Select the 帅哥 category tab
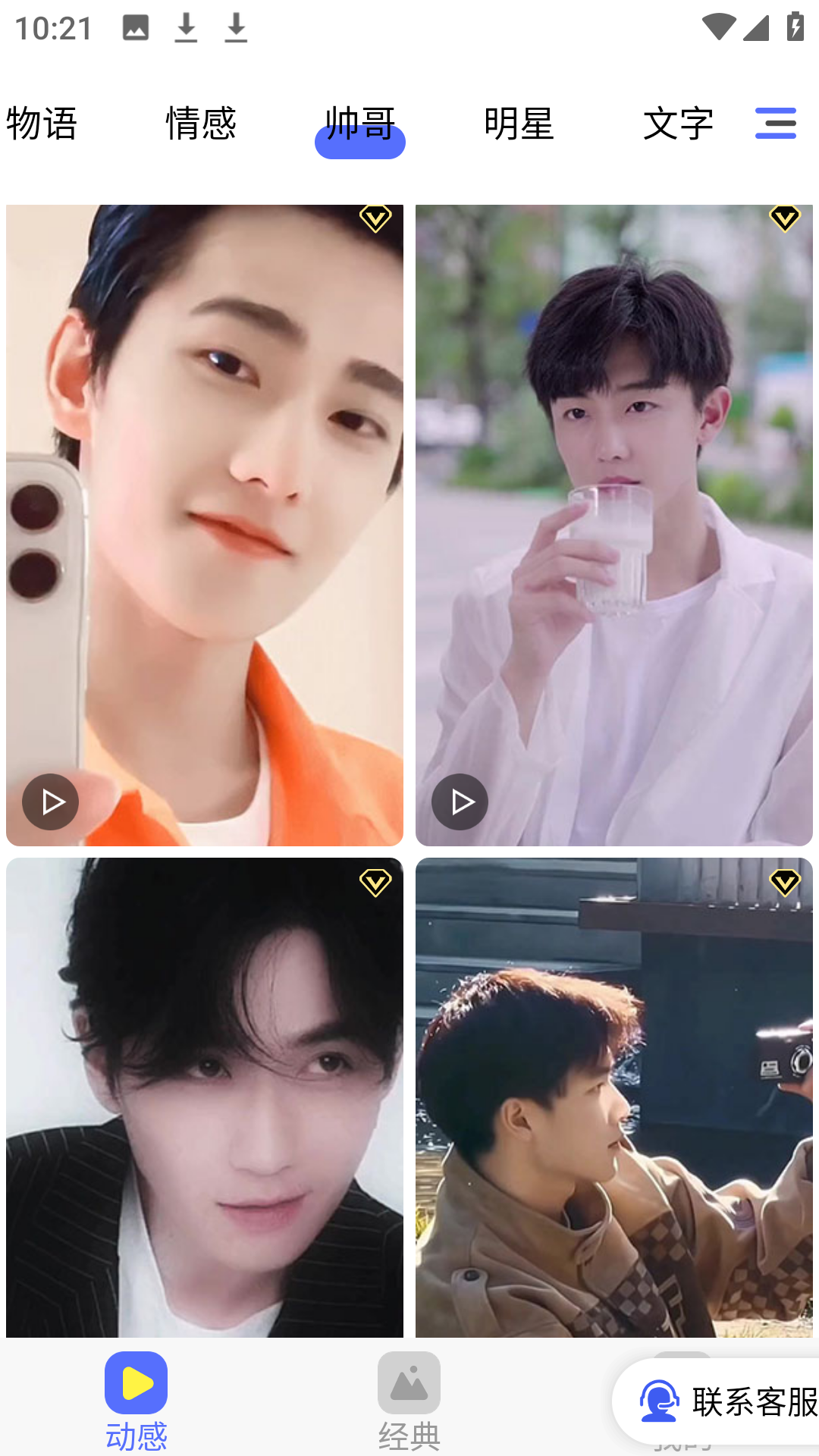Viewport: 819px width, 1456px height. pos(360,125)
